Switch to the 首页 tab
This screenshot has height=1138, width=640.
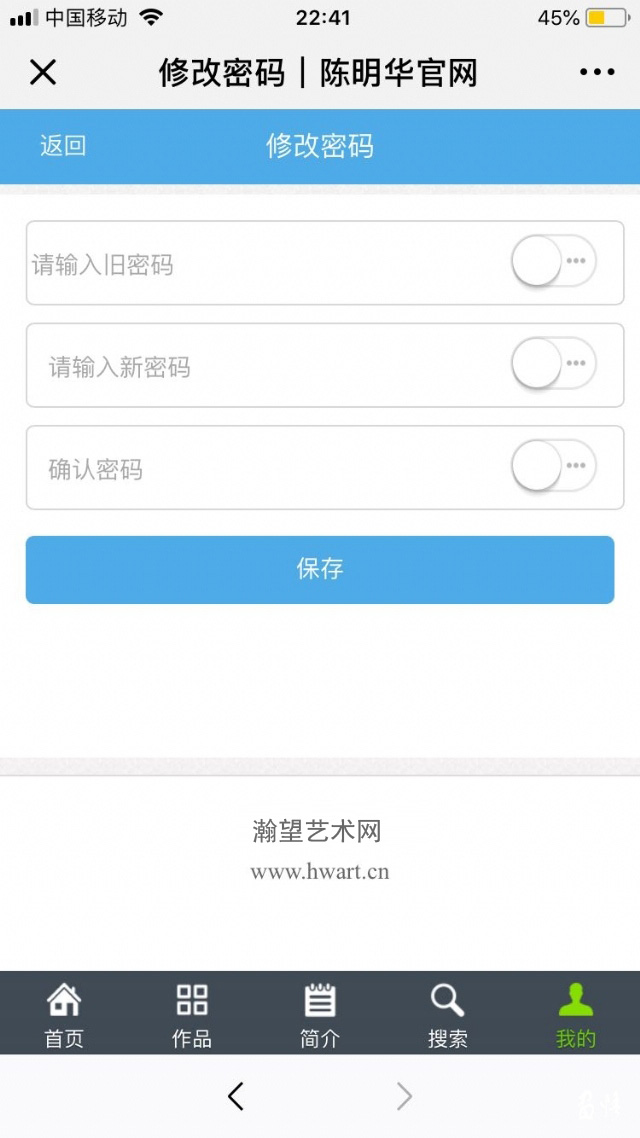coord(64,1015)
